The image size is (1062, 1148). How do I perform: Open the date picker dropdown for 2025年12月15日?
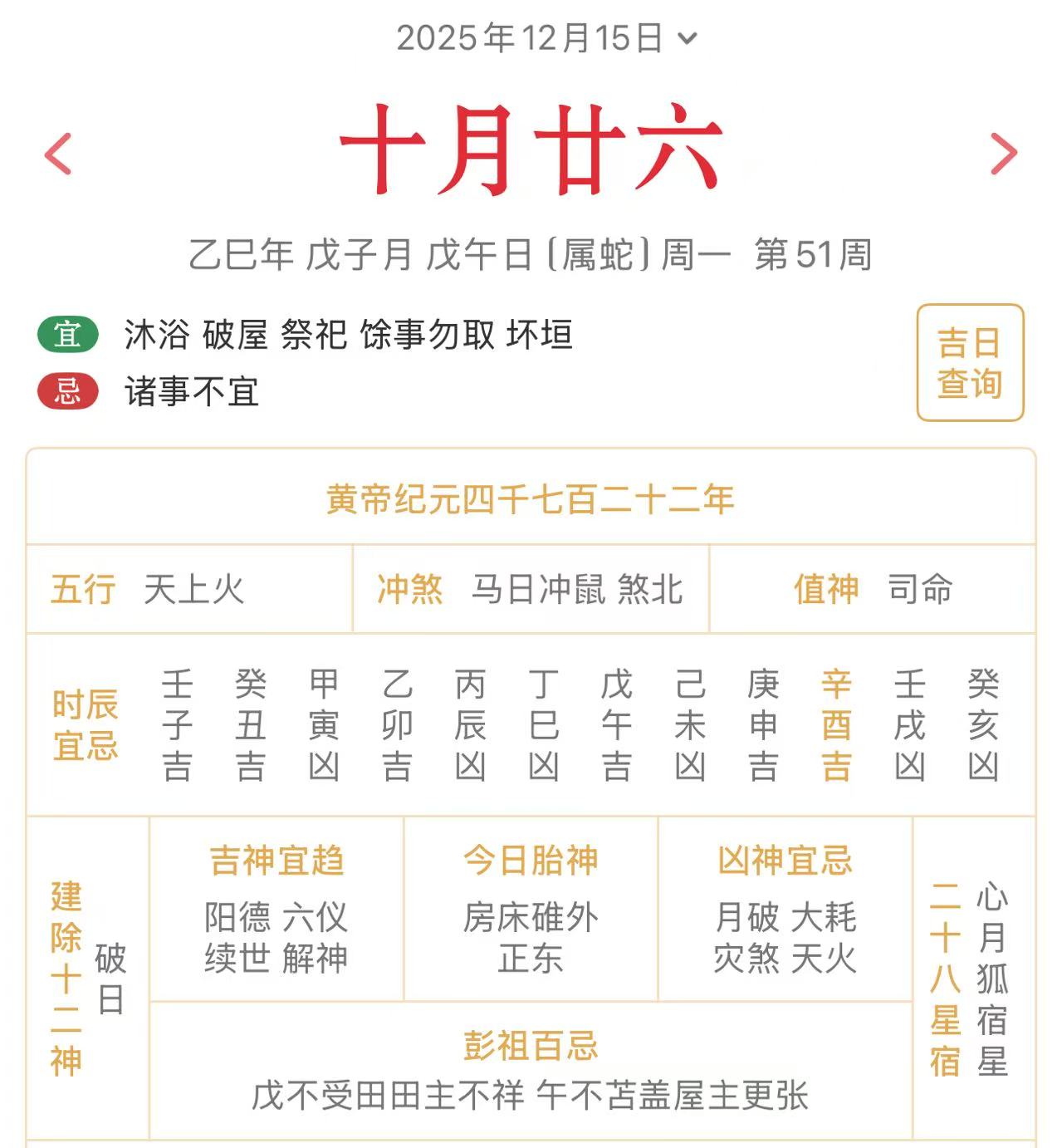tap(546, 38)
